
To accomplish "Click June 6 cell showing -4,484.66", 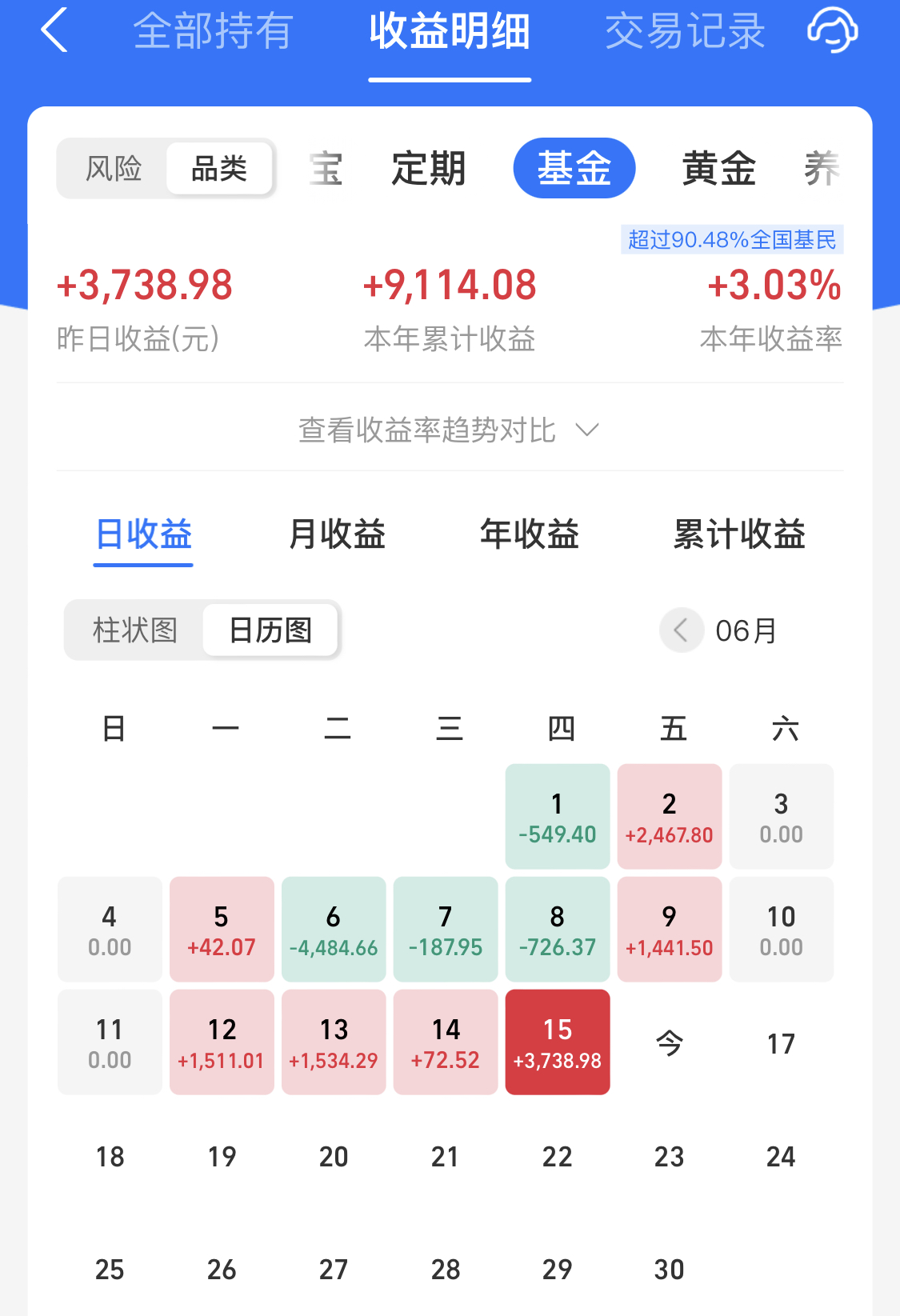I will click(x=334, y=929).
